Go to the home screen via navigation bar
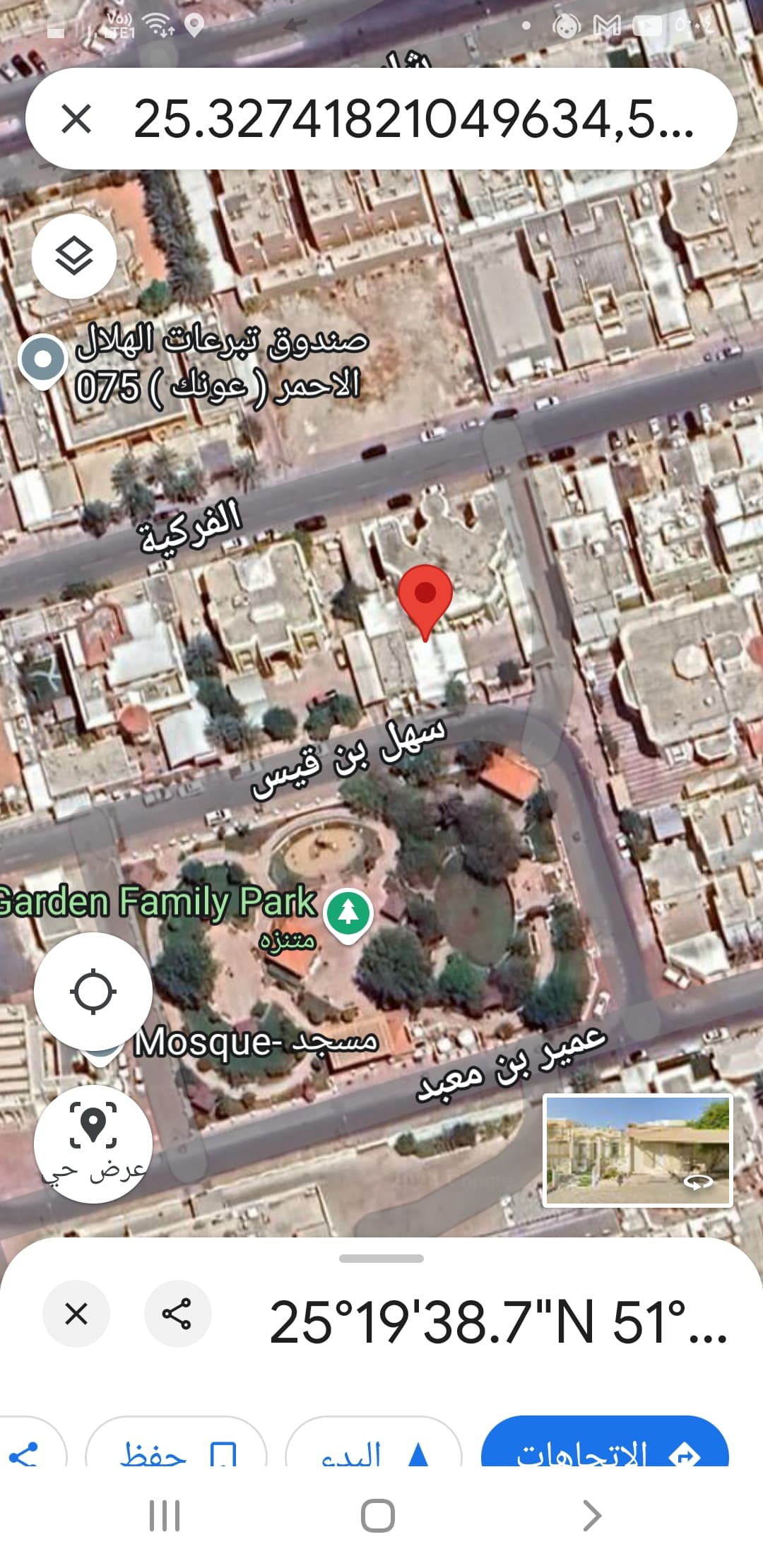Screen dimensions: 763x1568 378,1516
